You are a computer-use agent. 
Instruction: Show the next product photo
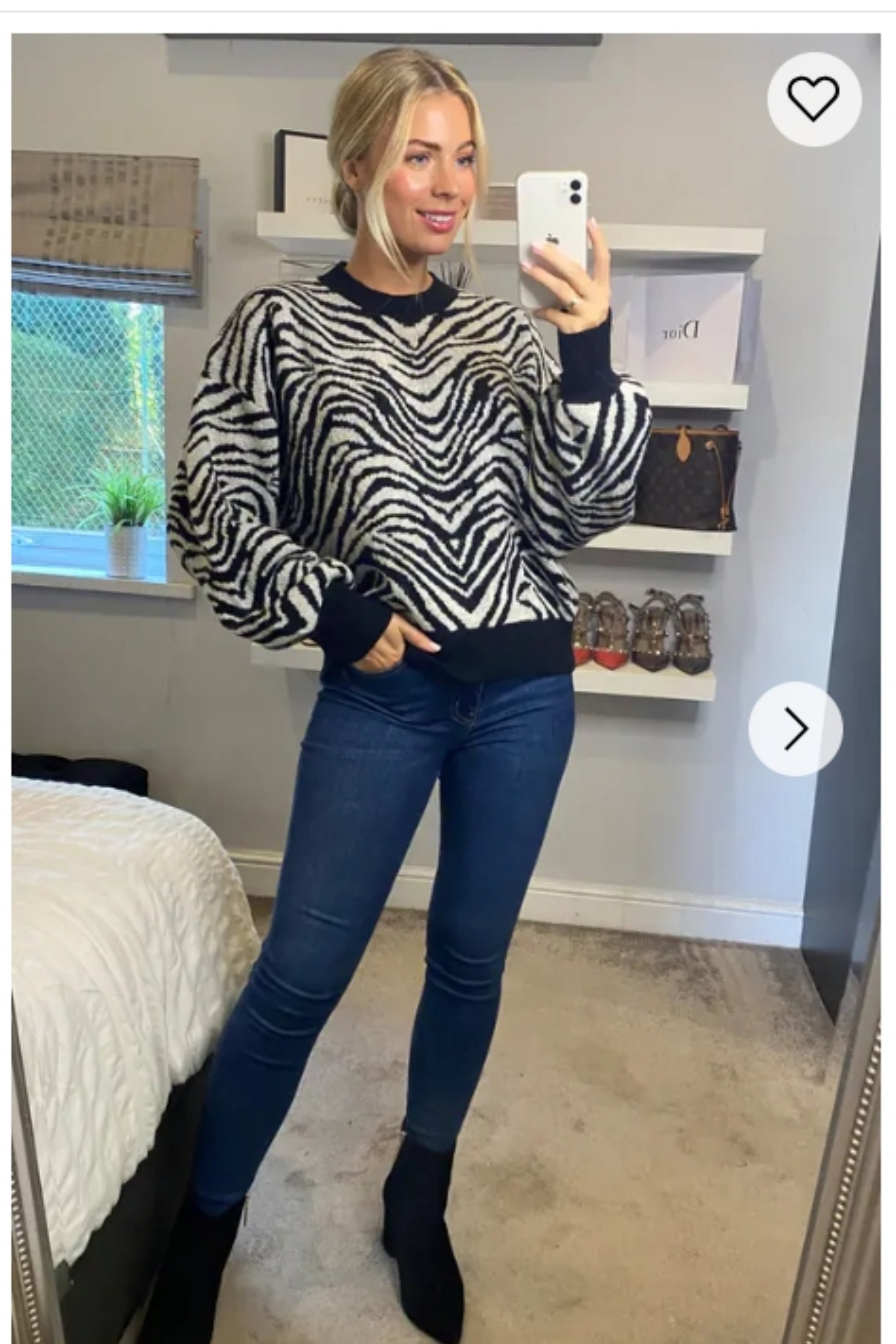tap(796, 728)
